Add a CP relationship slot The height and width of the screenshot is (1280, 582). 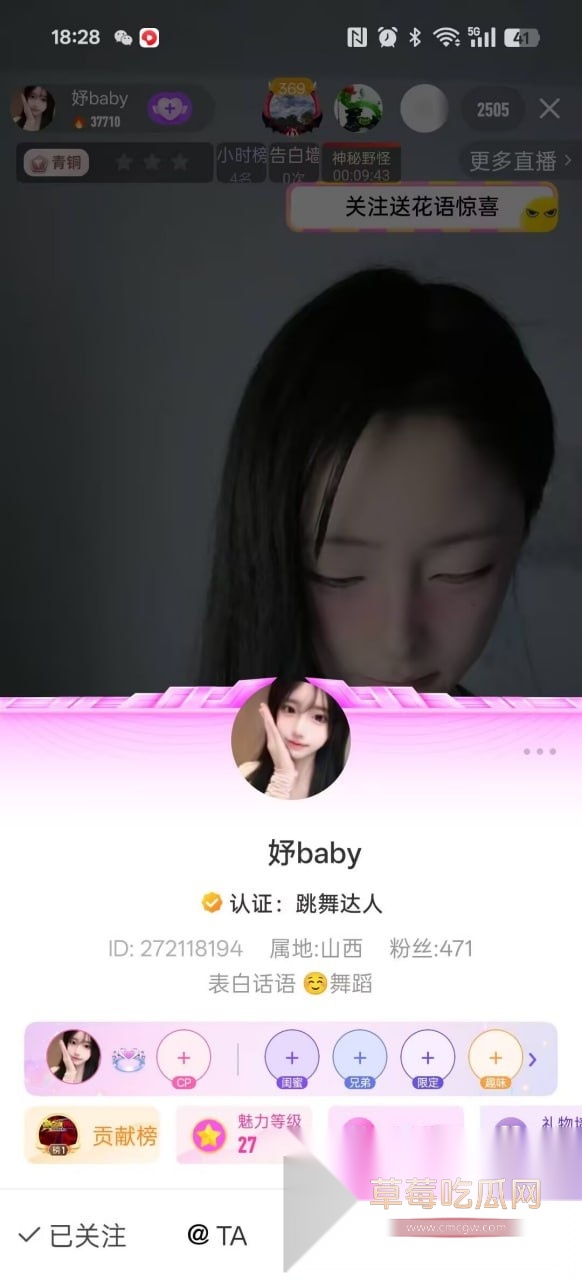click(184, 1059)
